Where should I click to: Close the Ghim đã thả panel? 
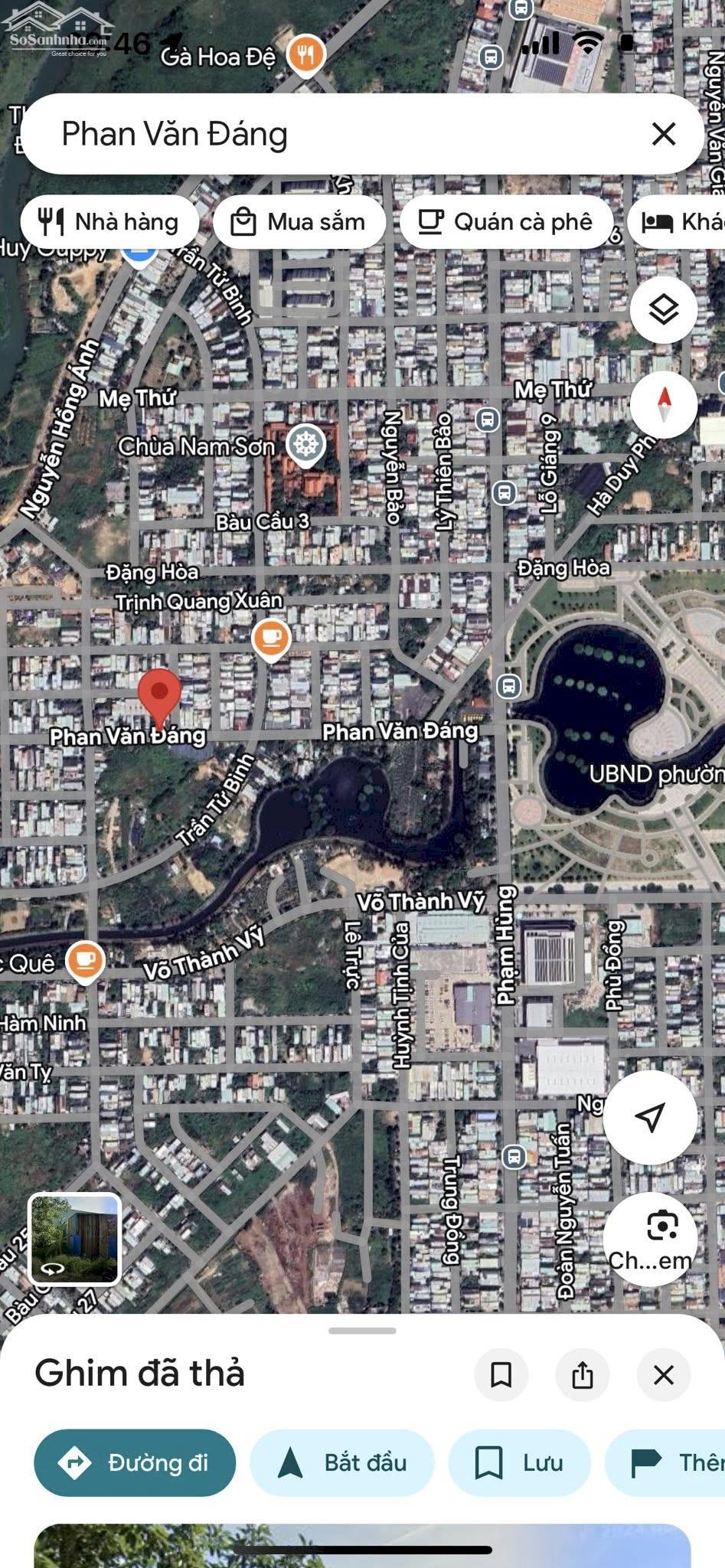point(664,1374)
